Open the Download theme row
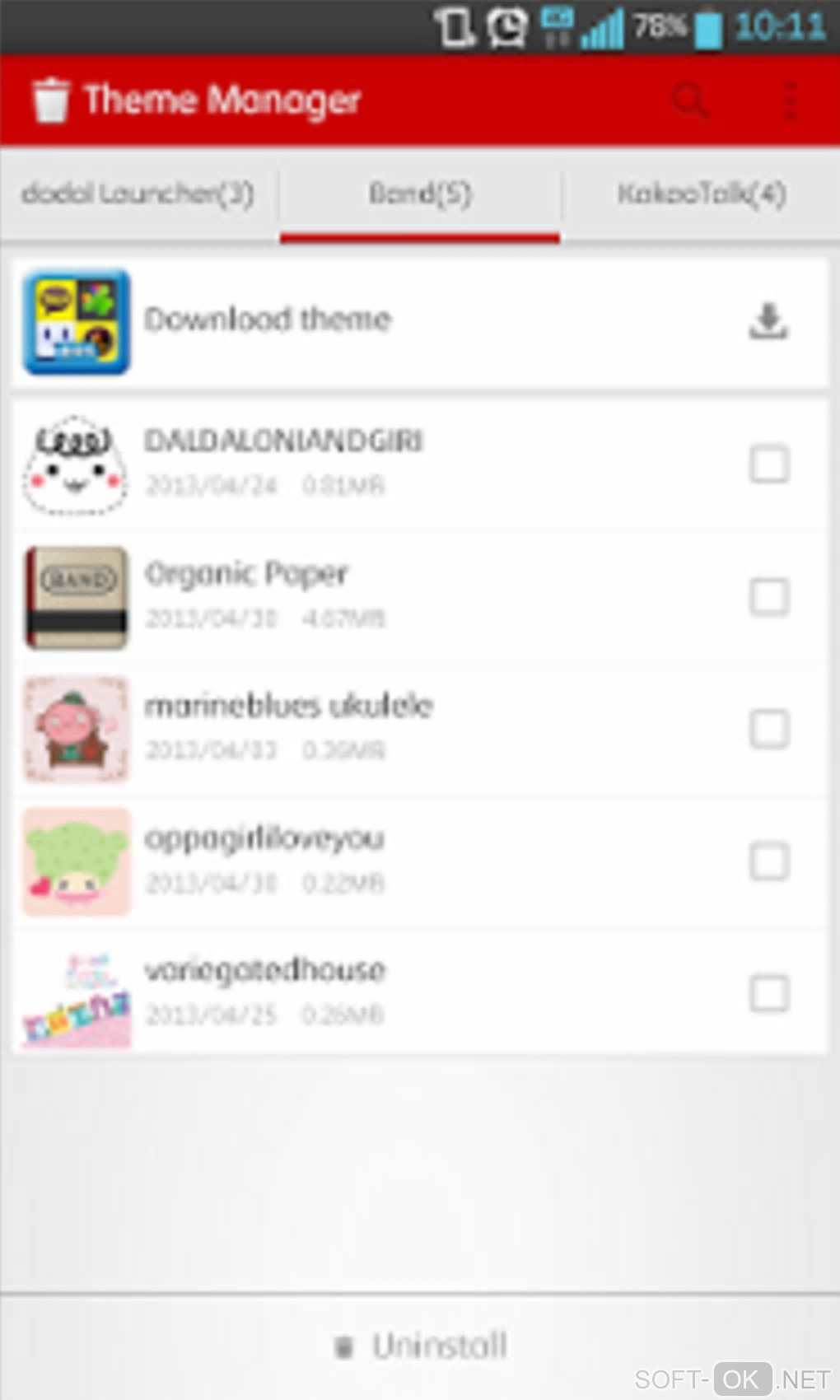The image size is (840, 1400). pyautogui.click(x=420, y=321)
